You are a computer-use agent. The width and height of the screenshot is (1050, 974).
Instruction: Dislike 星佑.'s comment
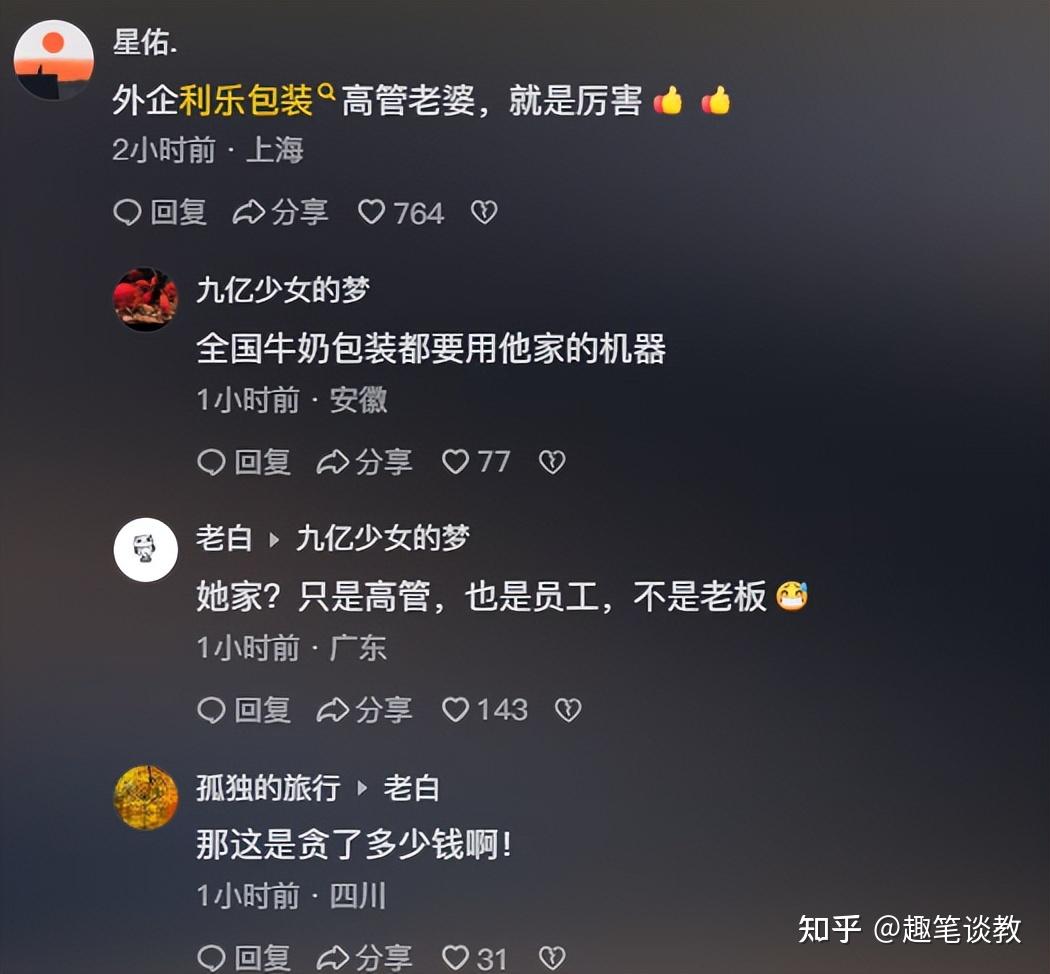click(x=484, y=212)
